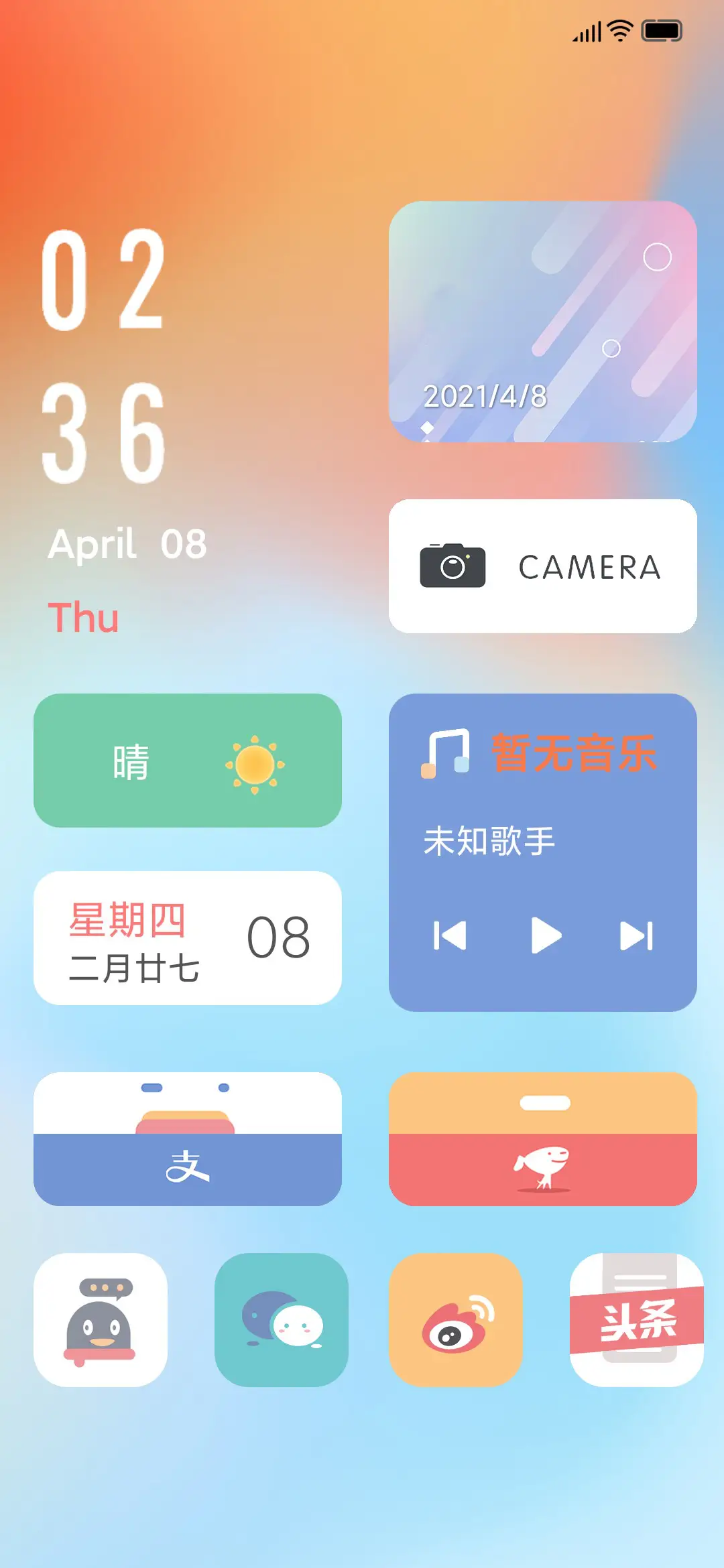Open the 头条 news app

(636, 1320)
